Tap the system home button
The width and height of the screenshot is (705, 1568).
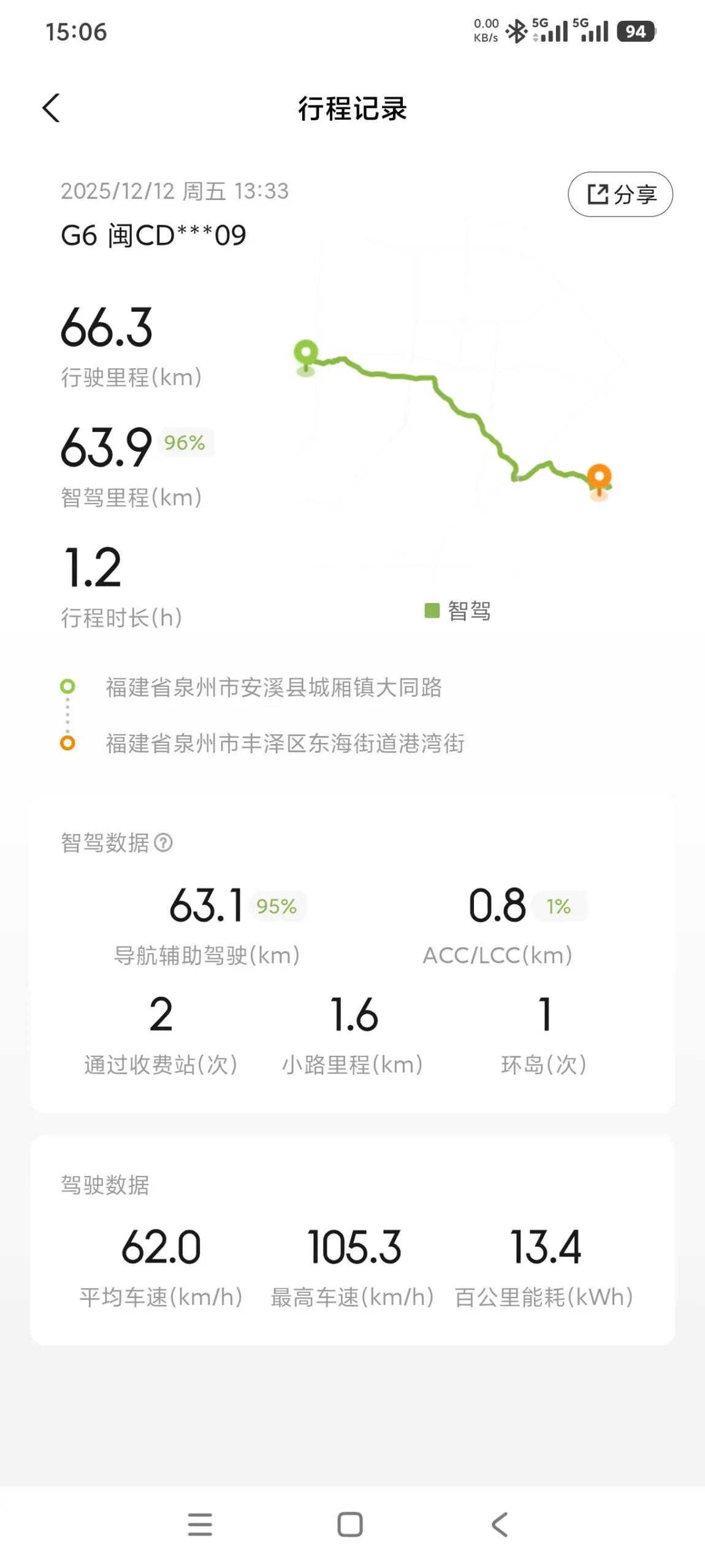[350, 1524]
